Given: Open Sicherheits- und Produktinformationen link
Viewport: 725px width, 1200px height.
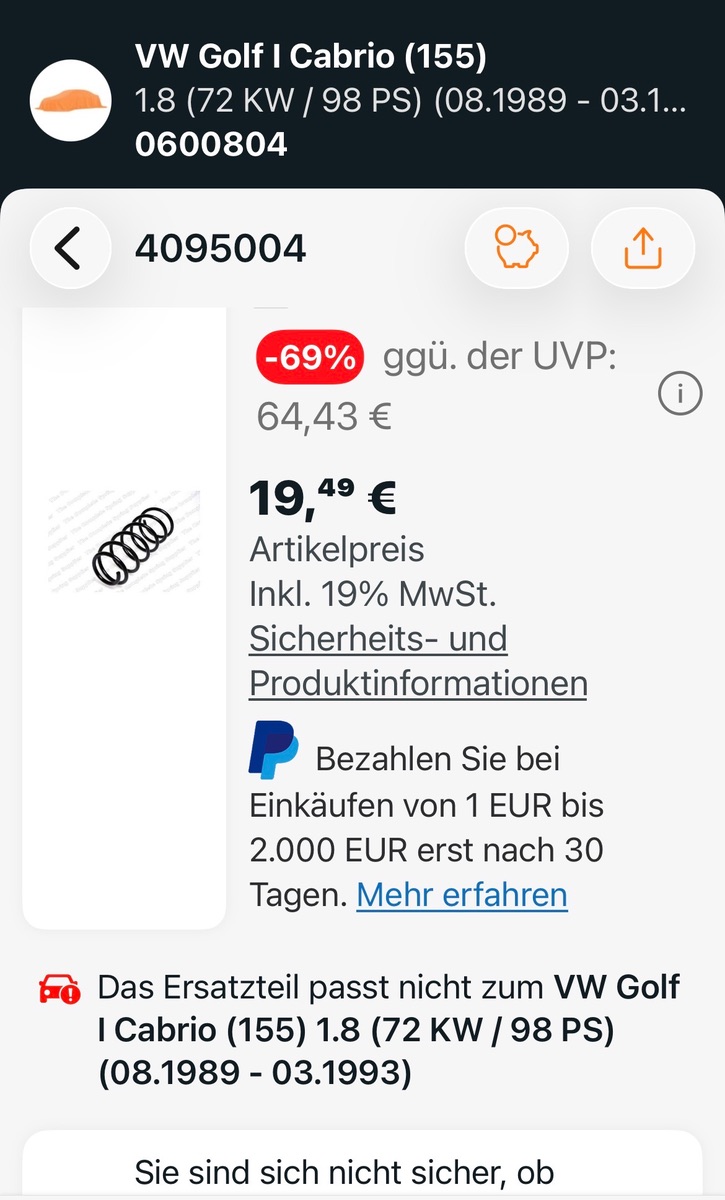Looking at the screenshot, I should click(x=417, y=661).
